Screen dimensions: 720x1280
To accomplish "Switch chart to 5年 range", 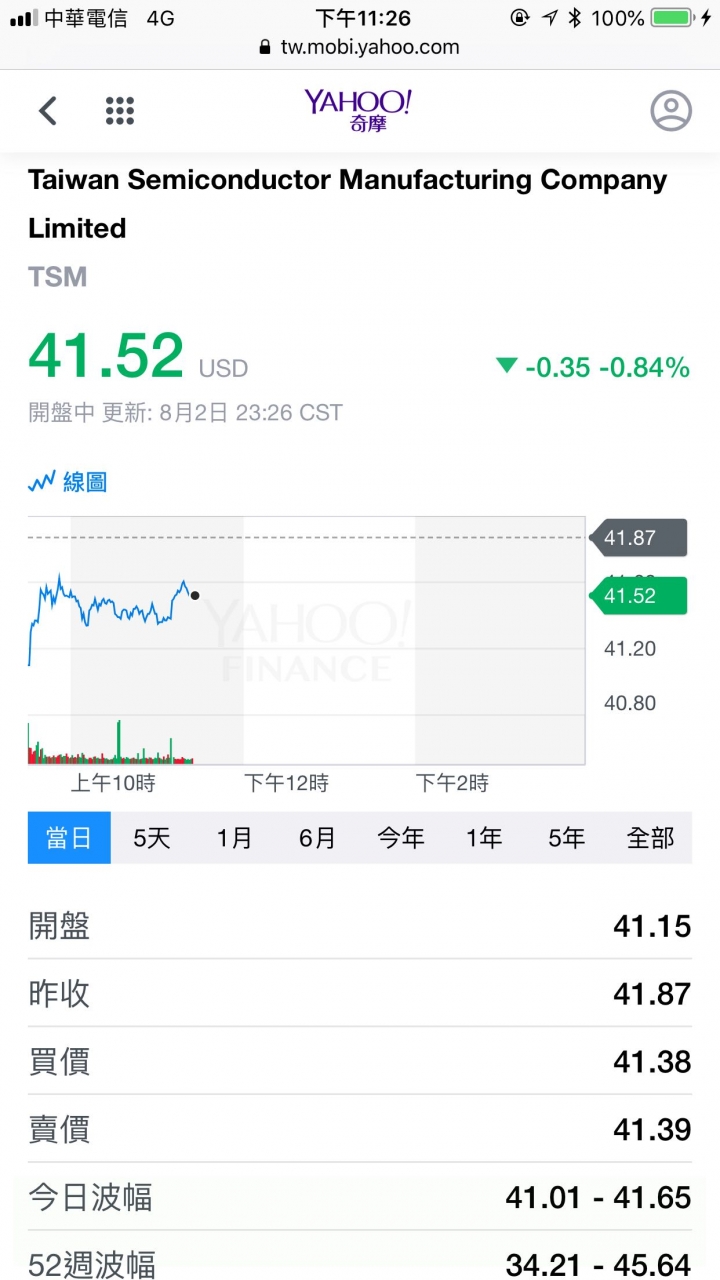I will [567, 838].
